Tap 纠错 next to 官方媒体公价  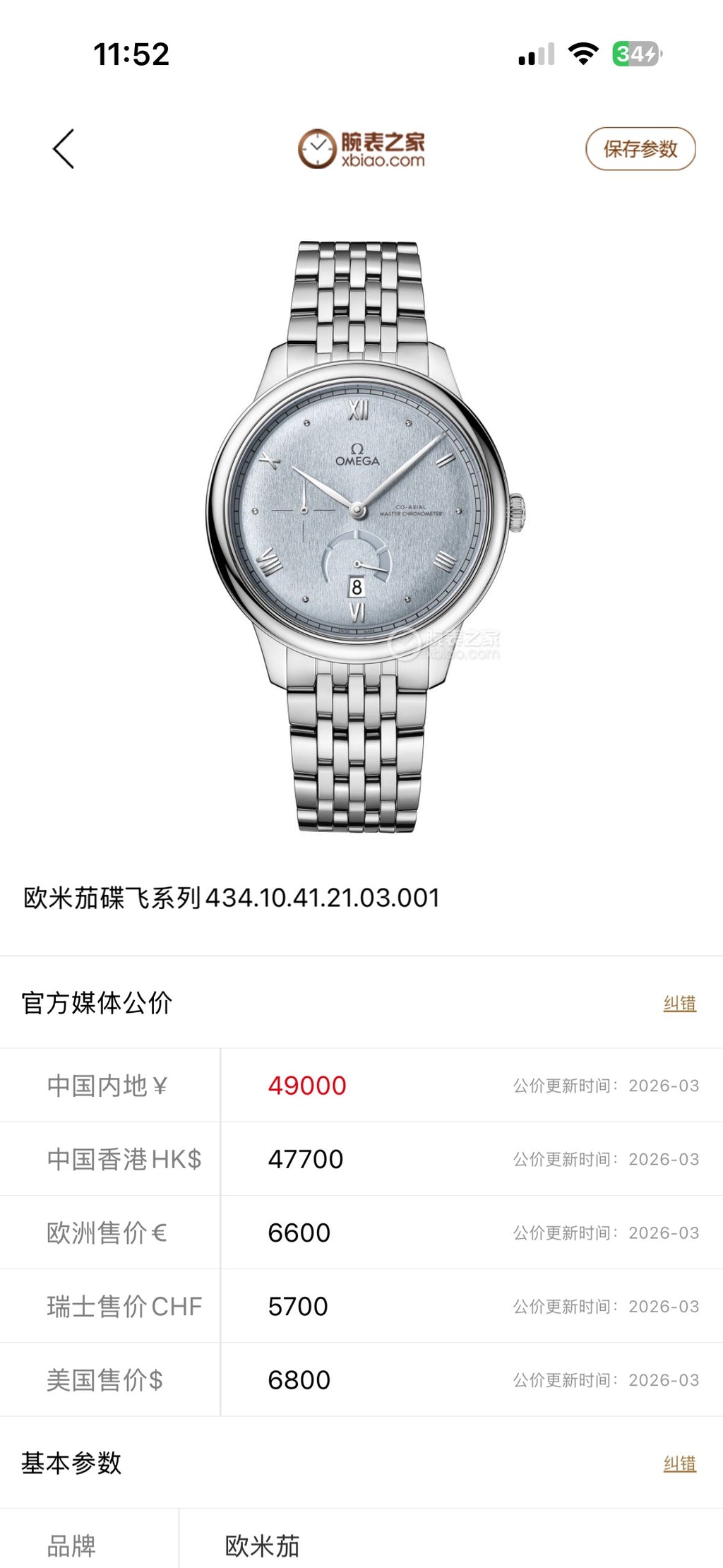point(680,1003)
